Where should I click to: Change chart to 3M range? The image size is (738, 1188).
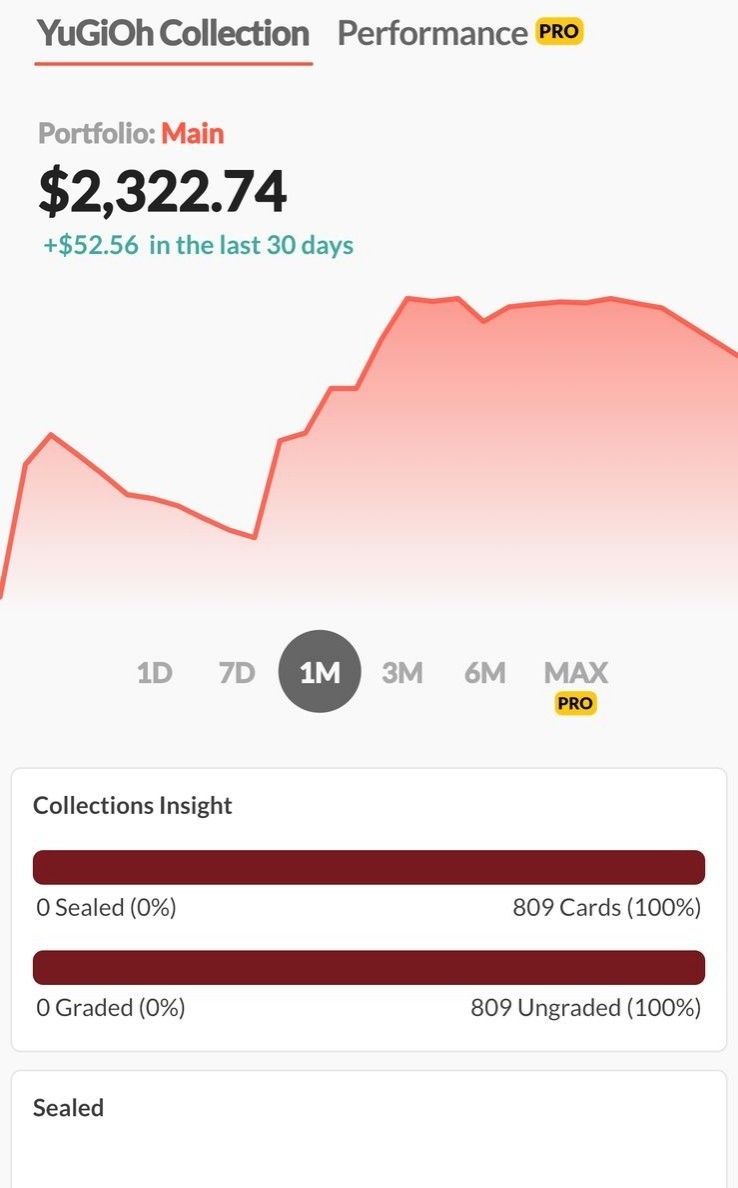pos(402,672)
